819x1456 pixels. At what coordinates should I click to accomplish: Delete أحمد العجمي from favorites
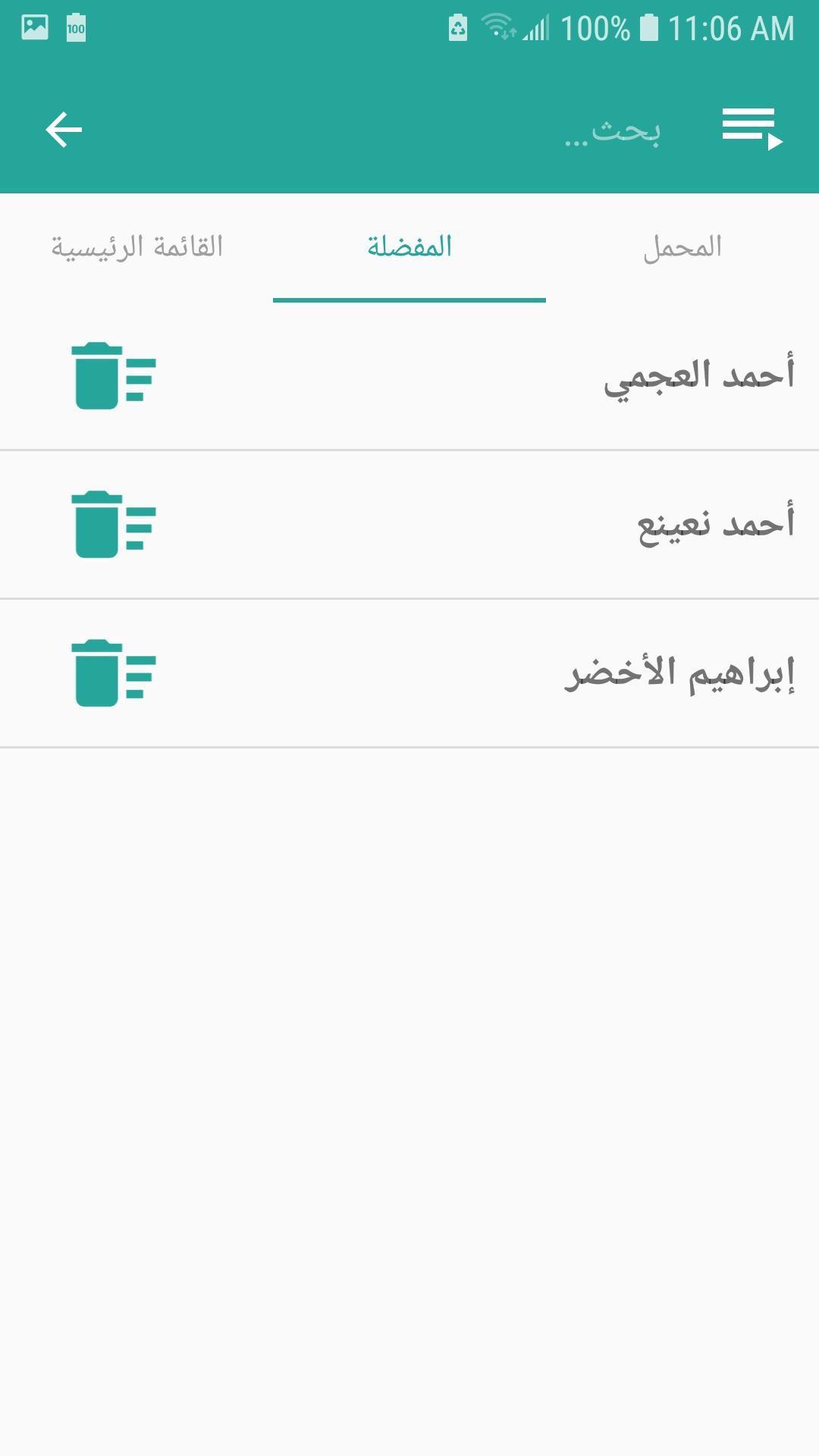click(x=114, y=376)
